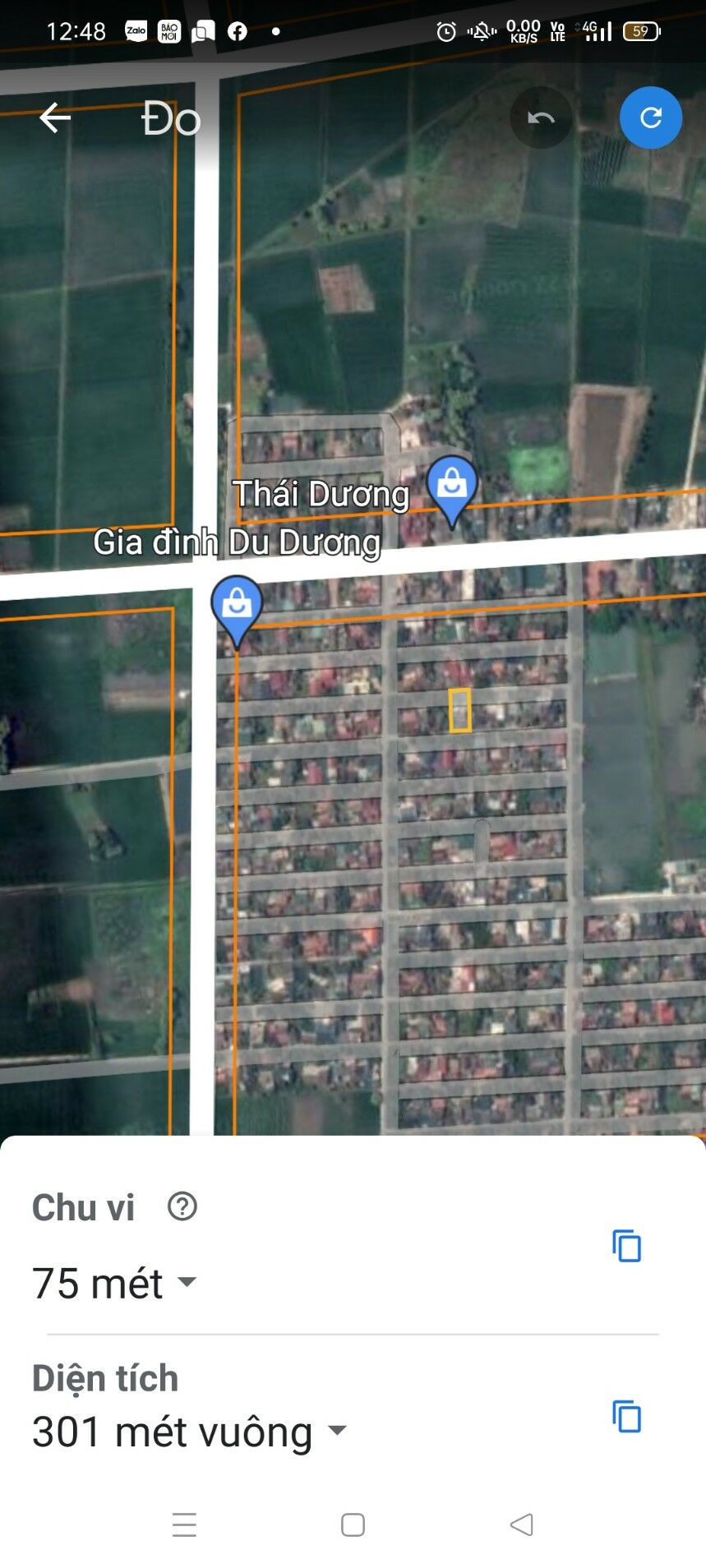Copy the Chu vi value
The image size is (706, 1568).
[x=626, y=1246]
